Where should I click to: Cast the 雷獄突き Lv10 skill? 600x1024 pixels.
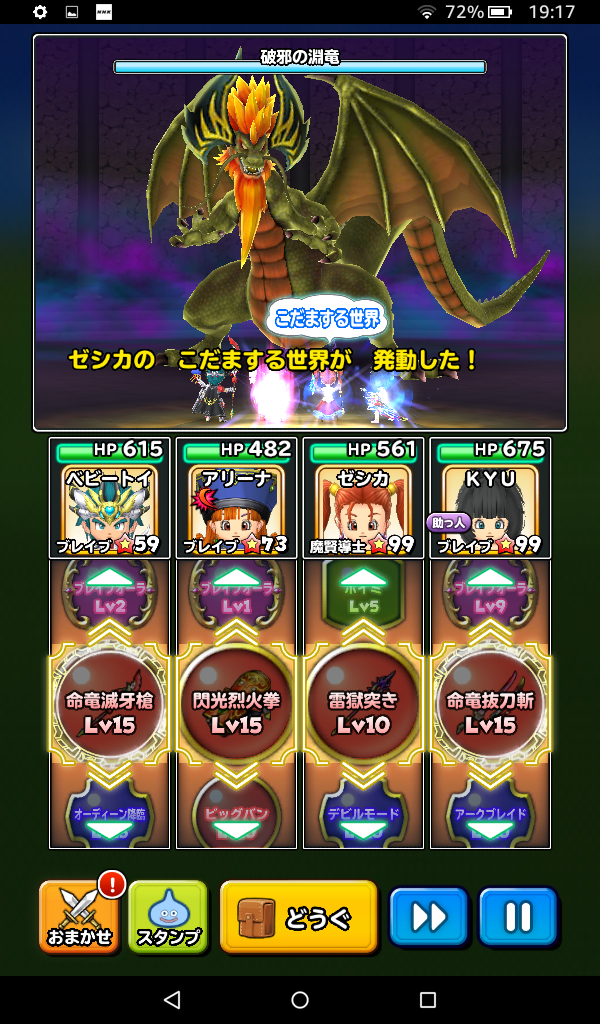pyautogui.click(x=363, y=710)
